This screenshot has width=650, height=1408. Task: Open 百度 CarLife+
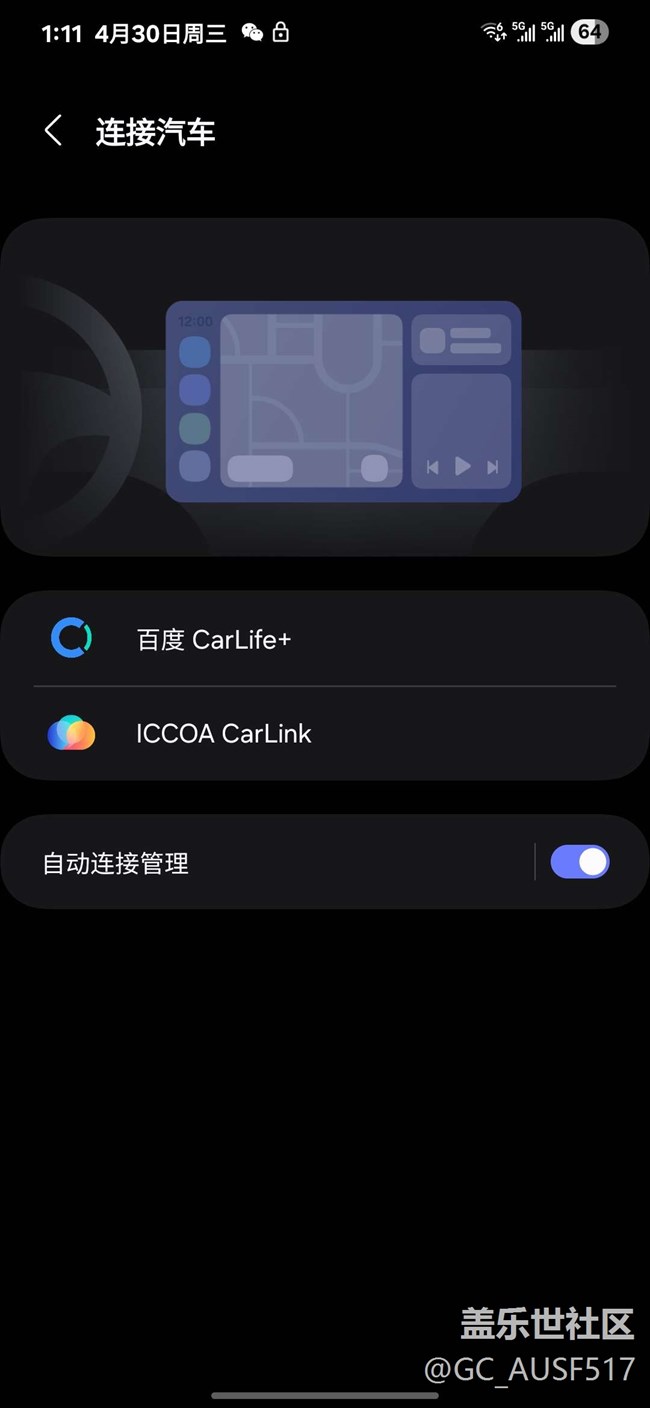tap(325, 639)
